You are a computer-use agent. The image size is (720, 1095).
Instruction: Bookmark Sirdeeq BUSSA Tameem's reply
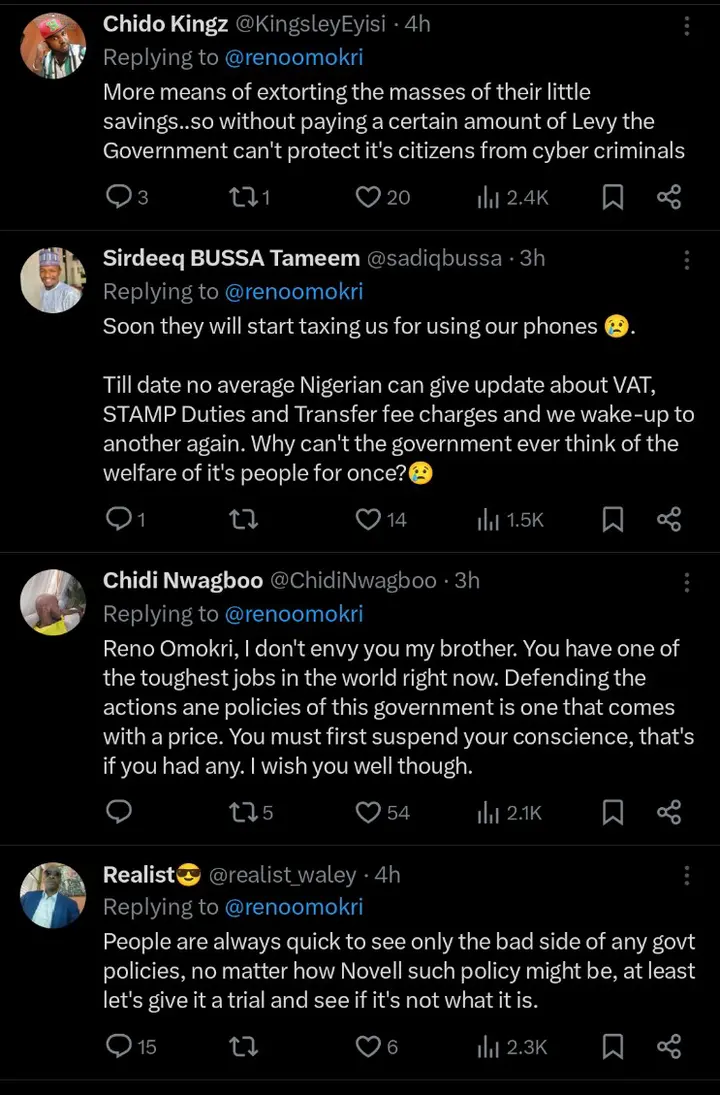coord(613,519)
